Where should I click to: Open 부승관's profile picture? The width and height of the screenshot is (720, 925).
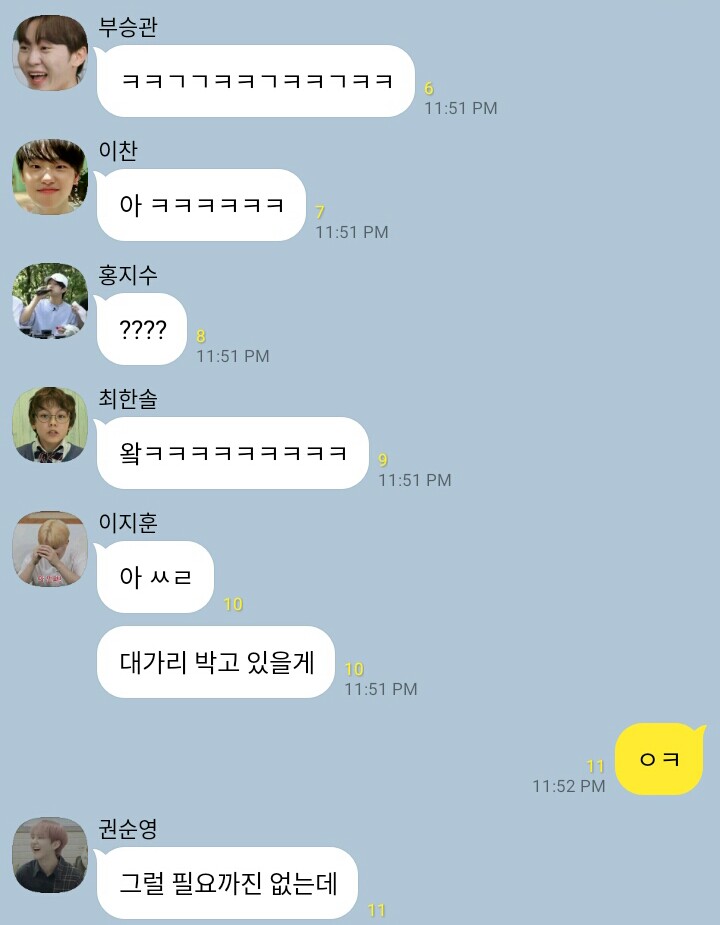50,53
